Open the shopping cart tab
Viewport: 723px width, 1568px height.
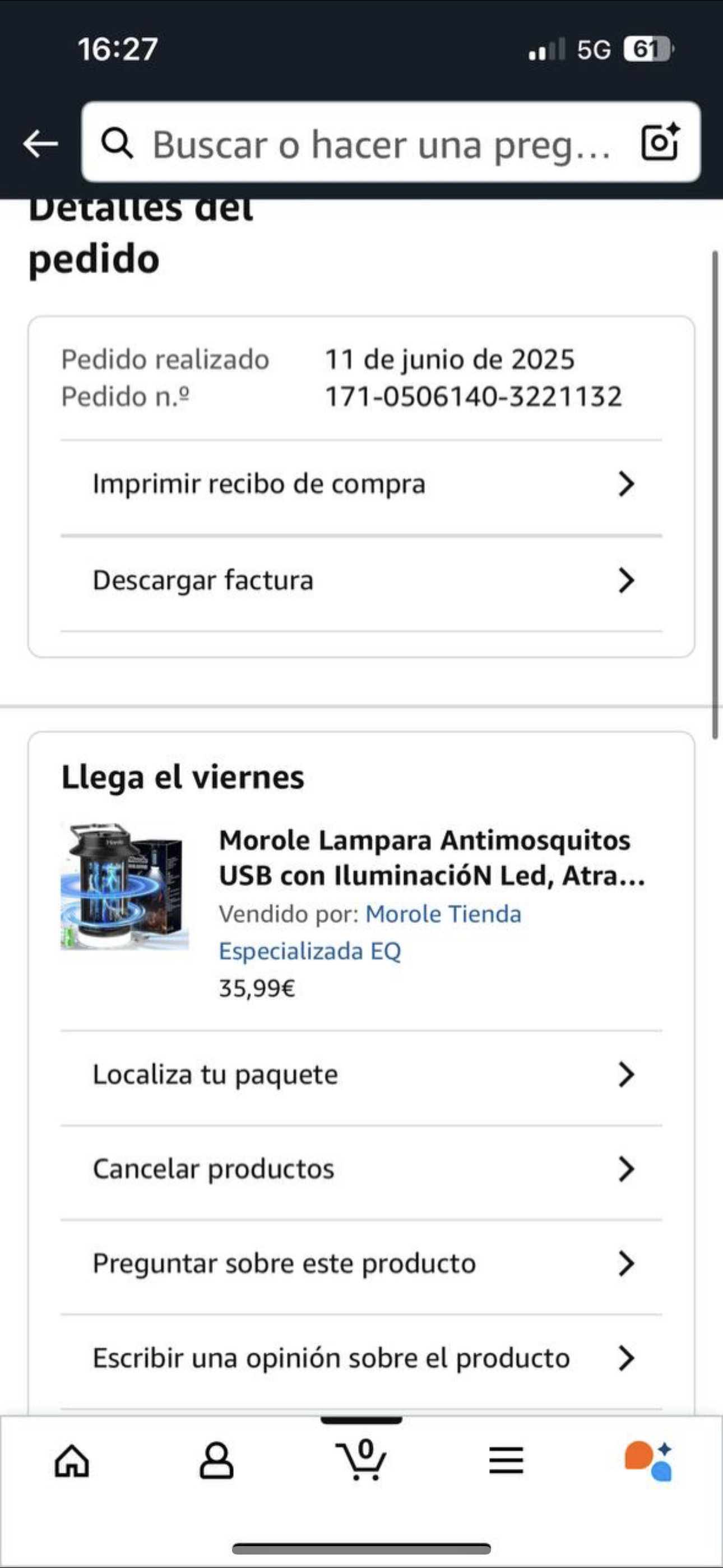(361, 1459)
